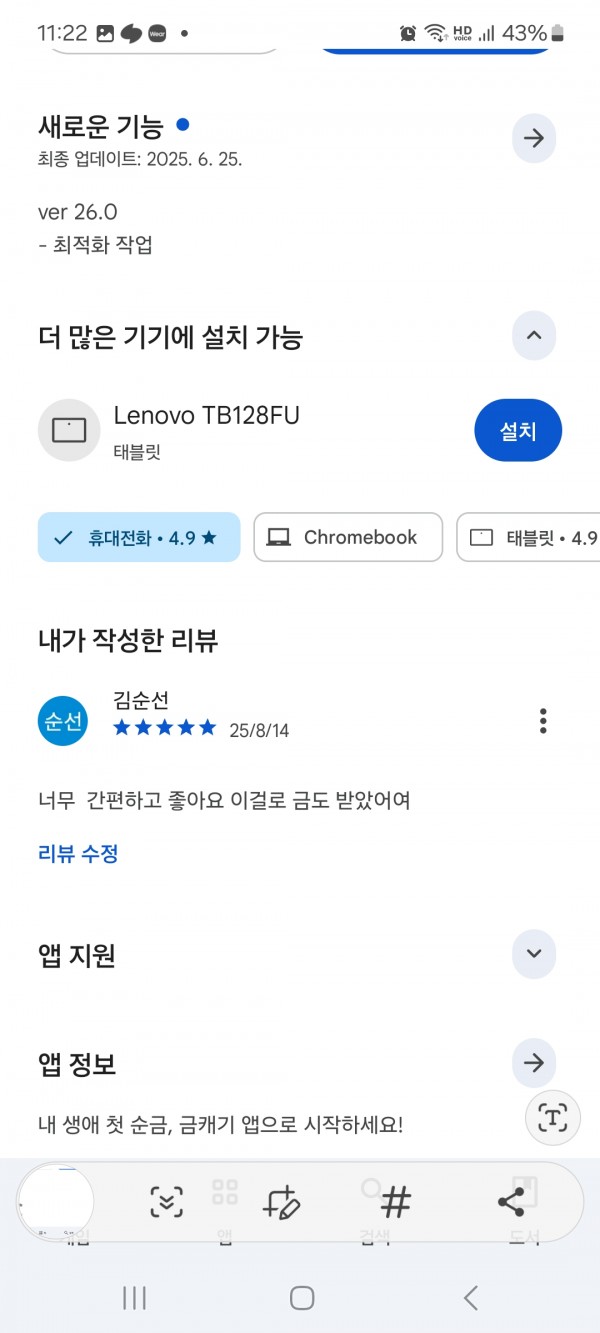Select the 휴대전화 rating chip

click(139, 537)
